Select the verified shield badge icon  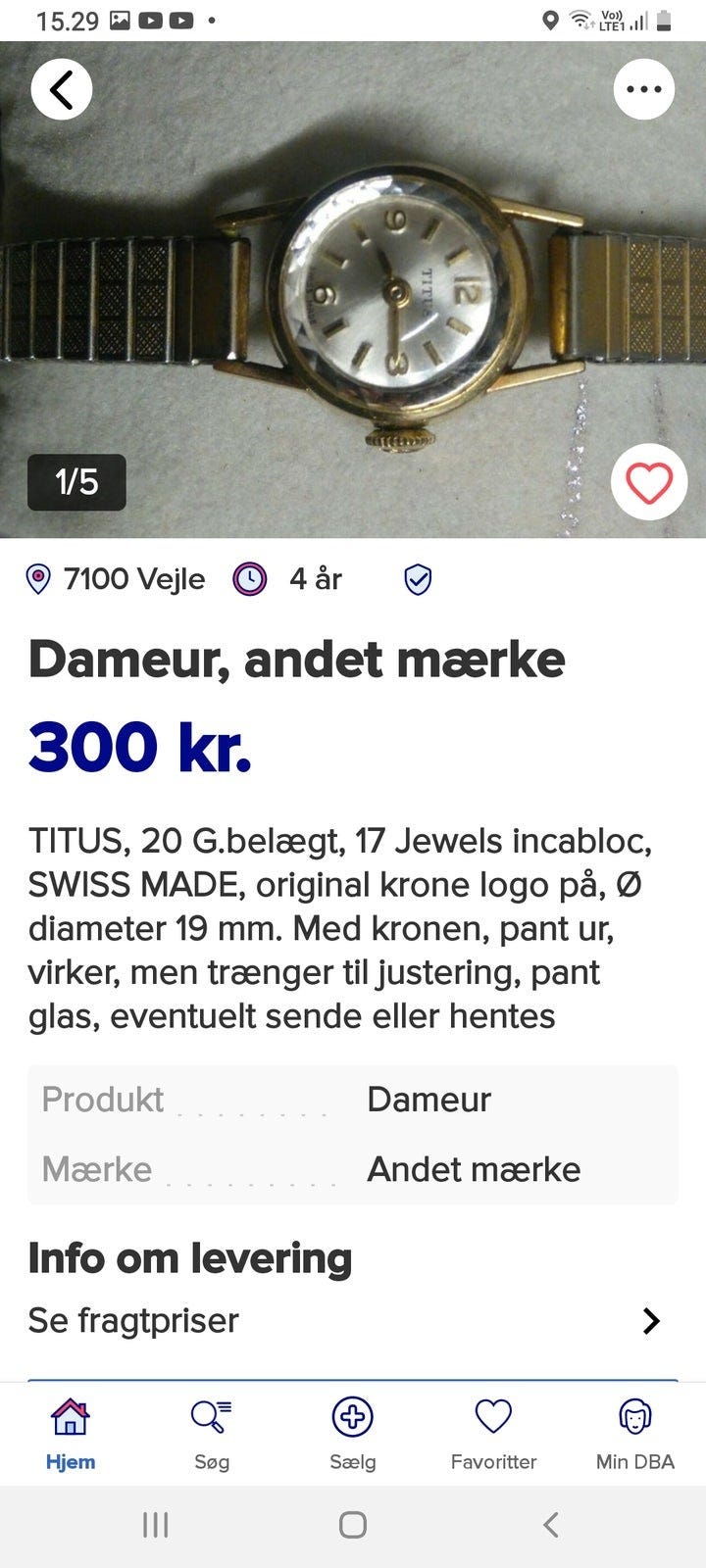pos(417,579)
